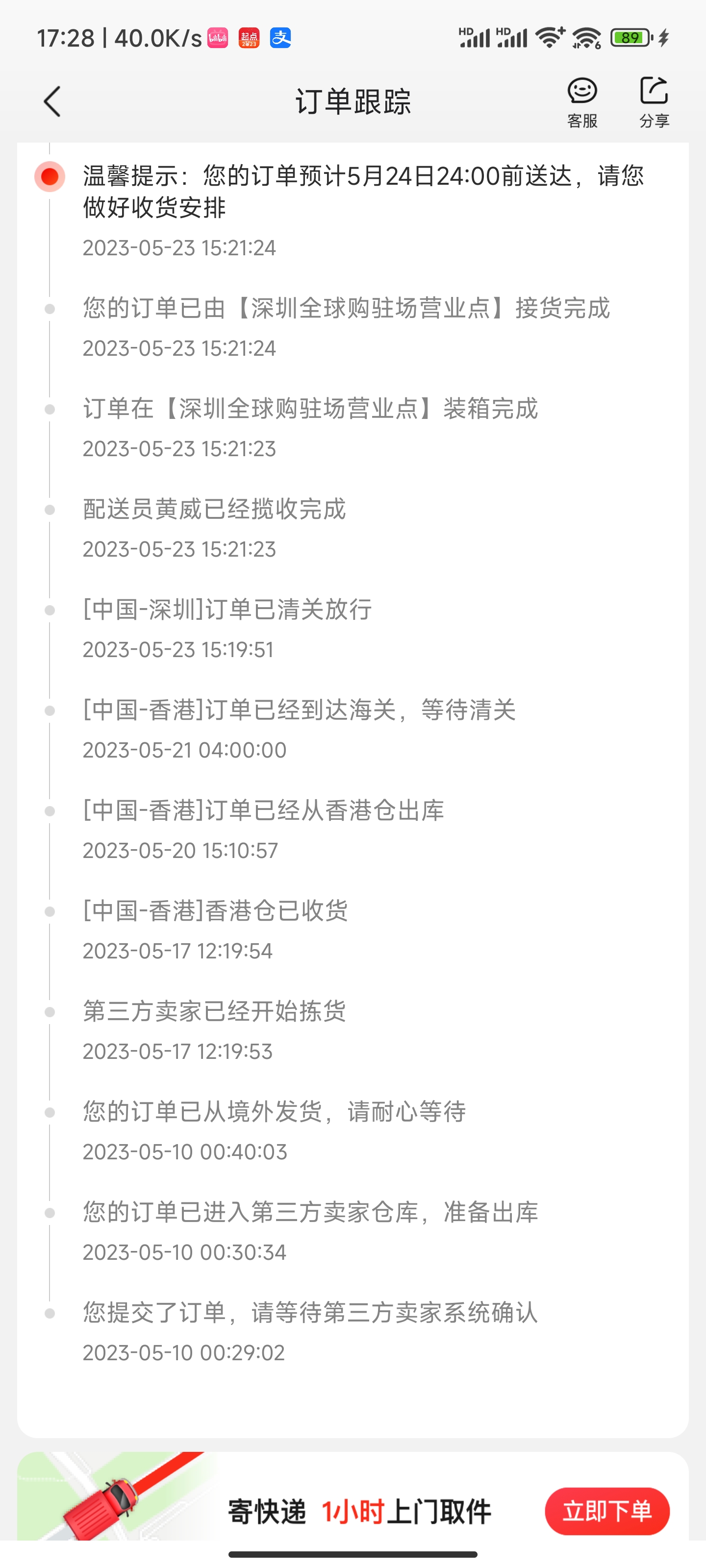Tap the 立即下单 button

(x=606, y=1511)
